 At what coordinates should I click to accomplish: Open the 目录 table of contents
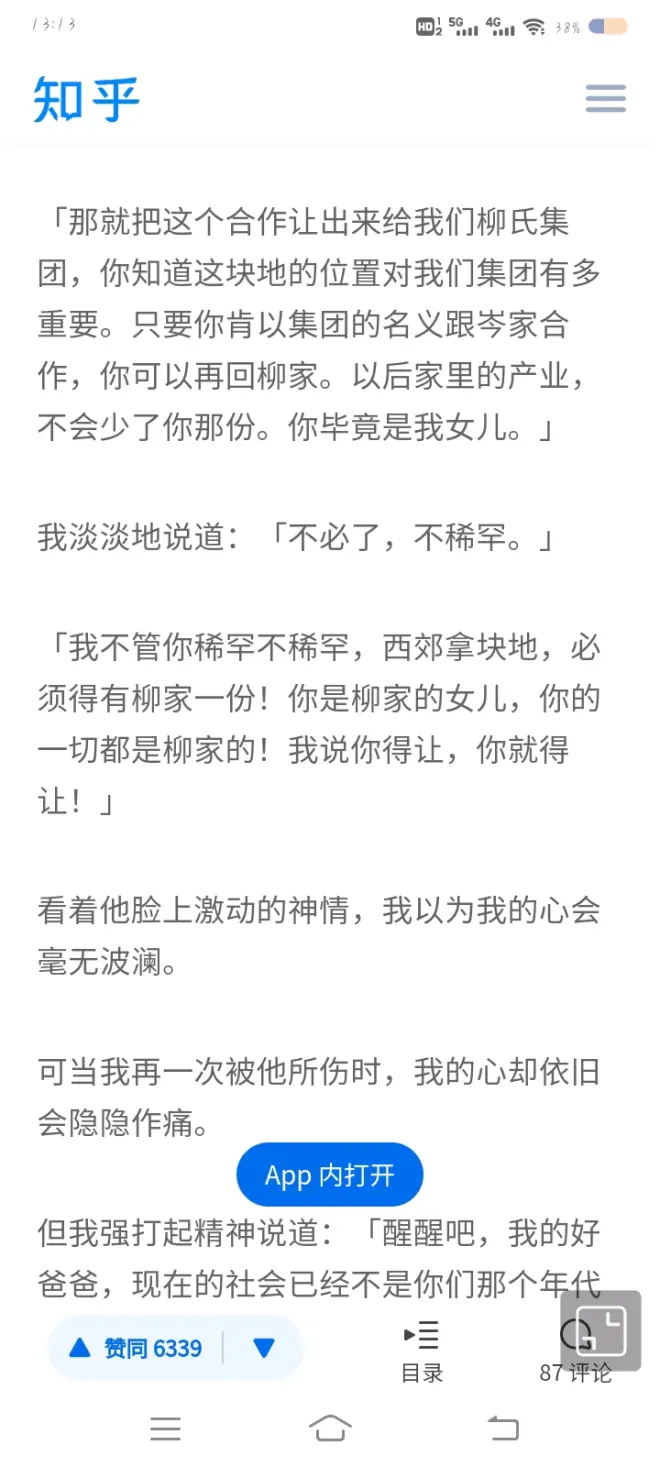421,1351
